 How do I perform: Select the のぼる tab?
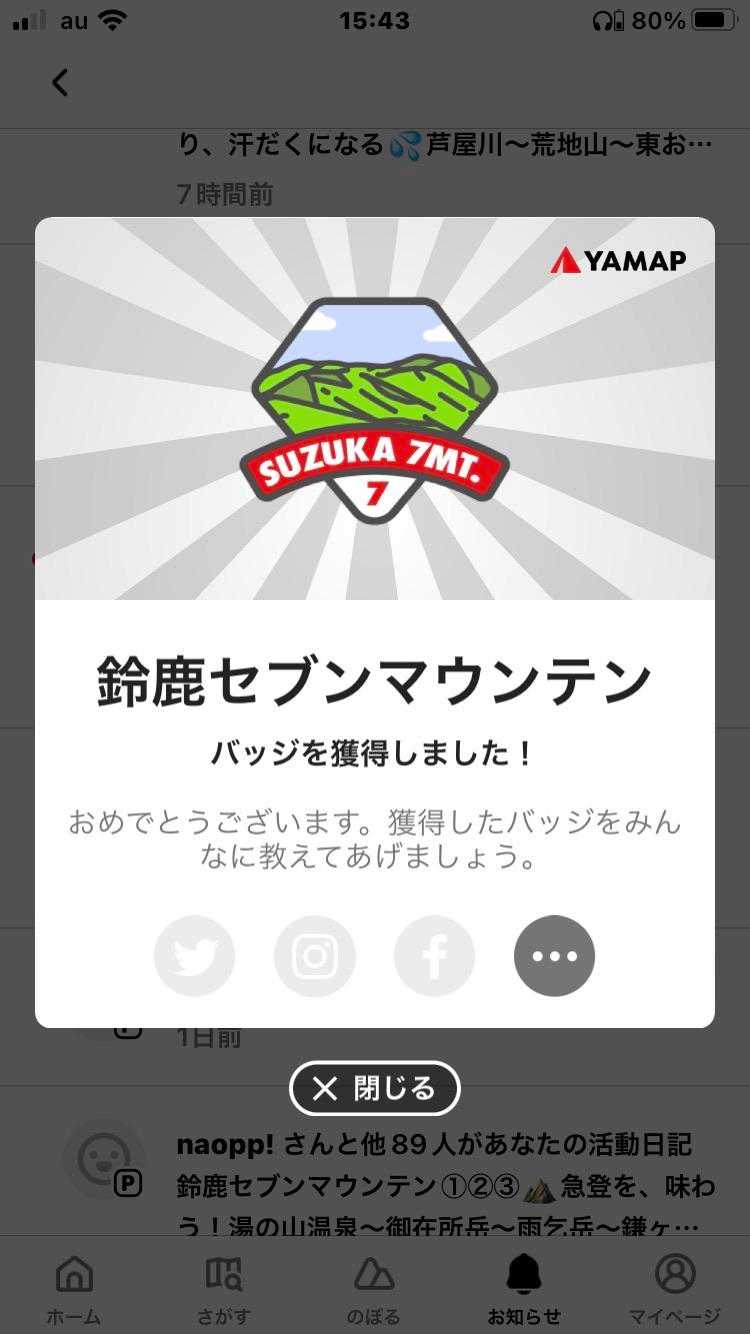[374, 1288]
